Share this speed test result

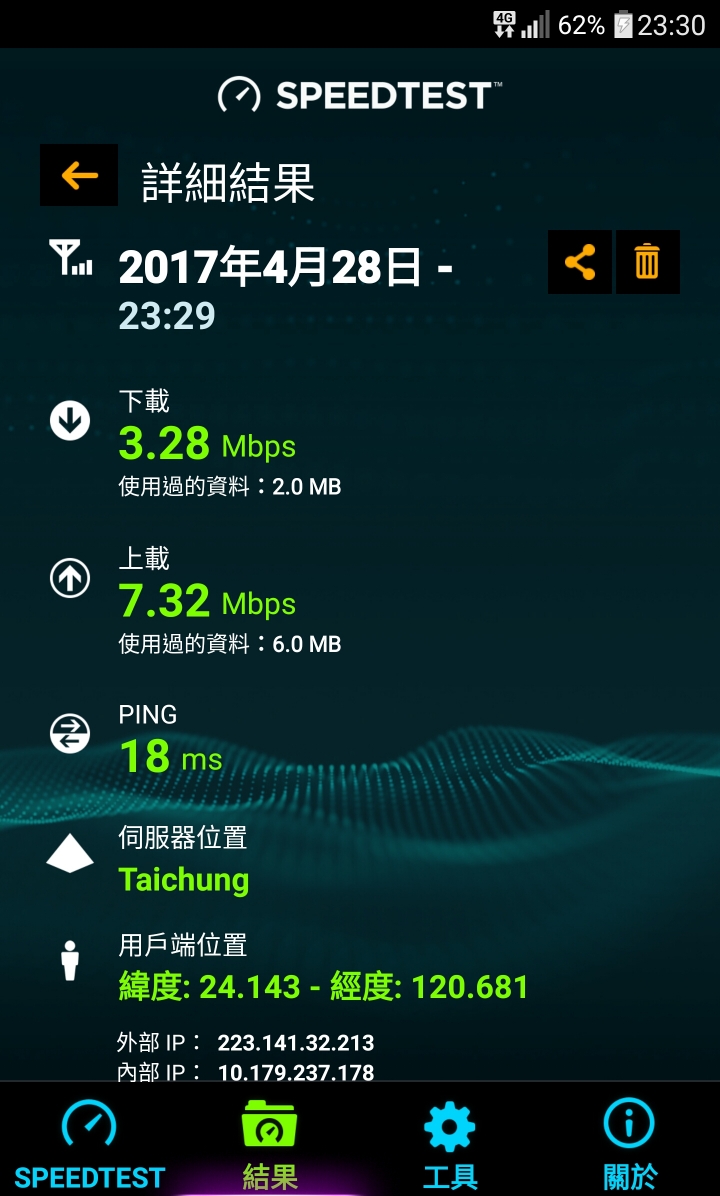pyautogui.click(x=580, y=262)
